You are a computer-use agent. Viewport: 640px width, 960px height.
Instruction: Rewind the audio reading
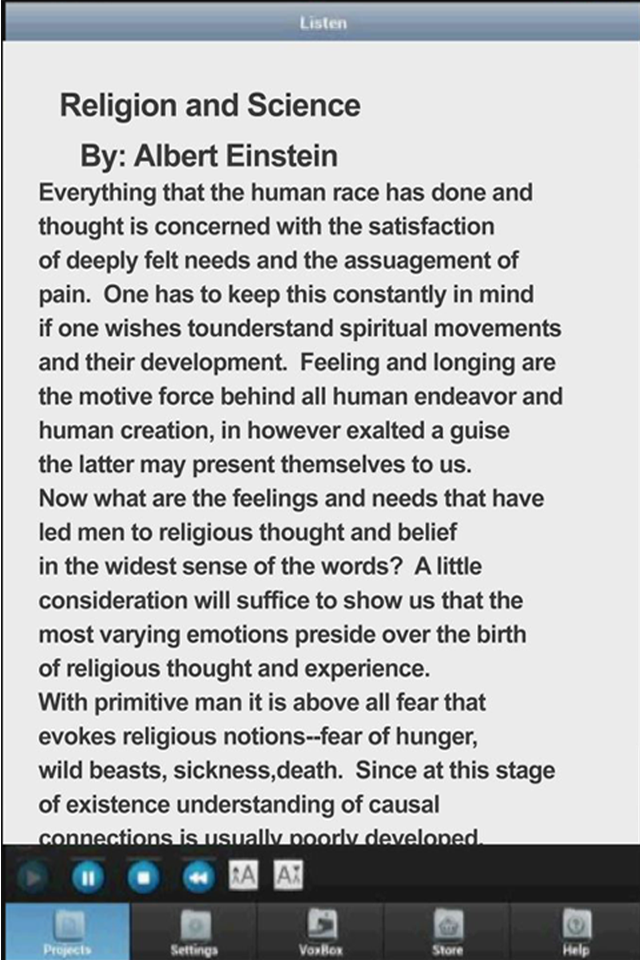[x=198, y=877]
